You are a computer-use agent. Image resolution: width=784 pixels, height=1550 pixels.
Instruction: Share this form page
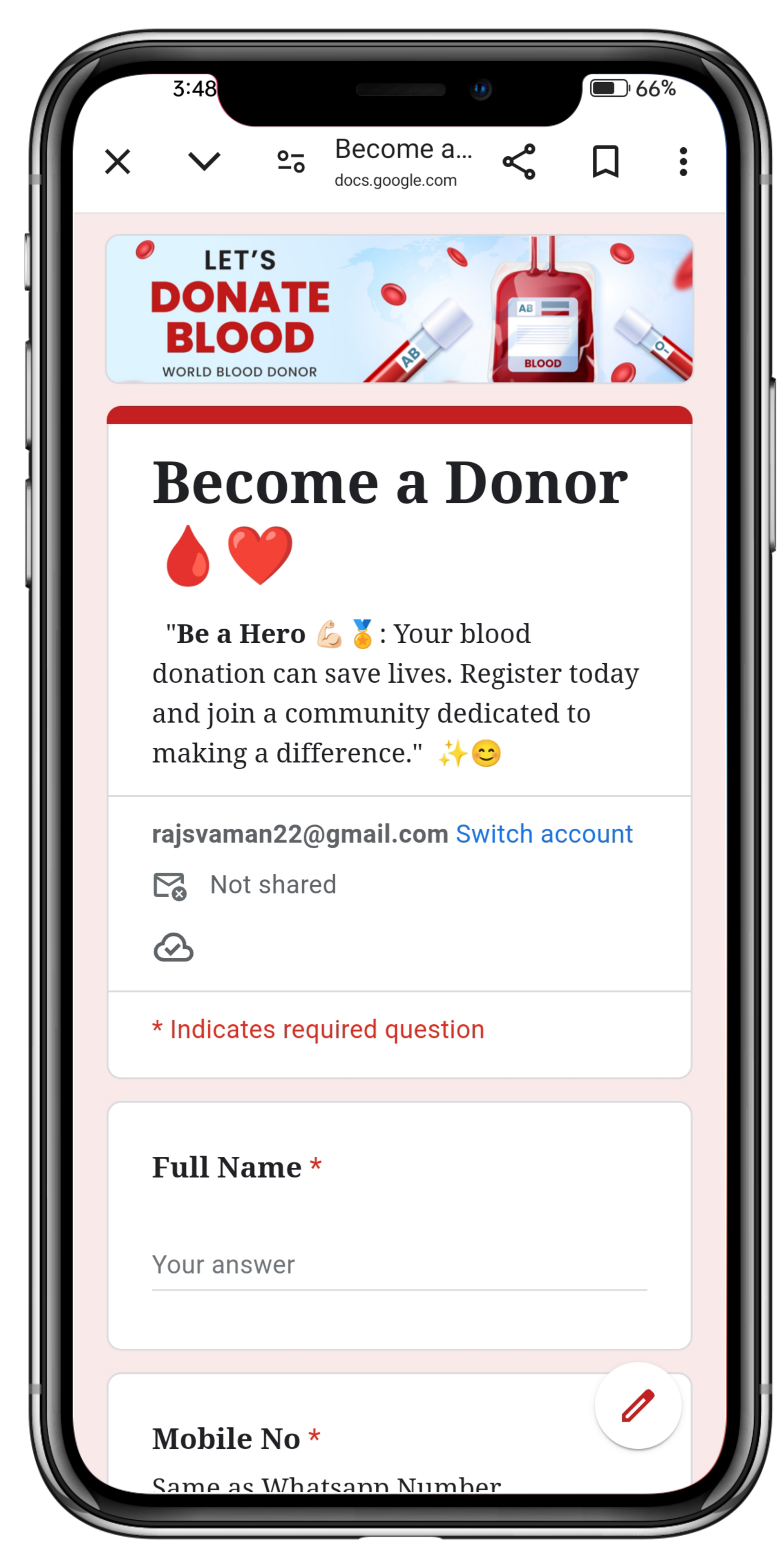[519, 162]
